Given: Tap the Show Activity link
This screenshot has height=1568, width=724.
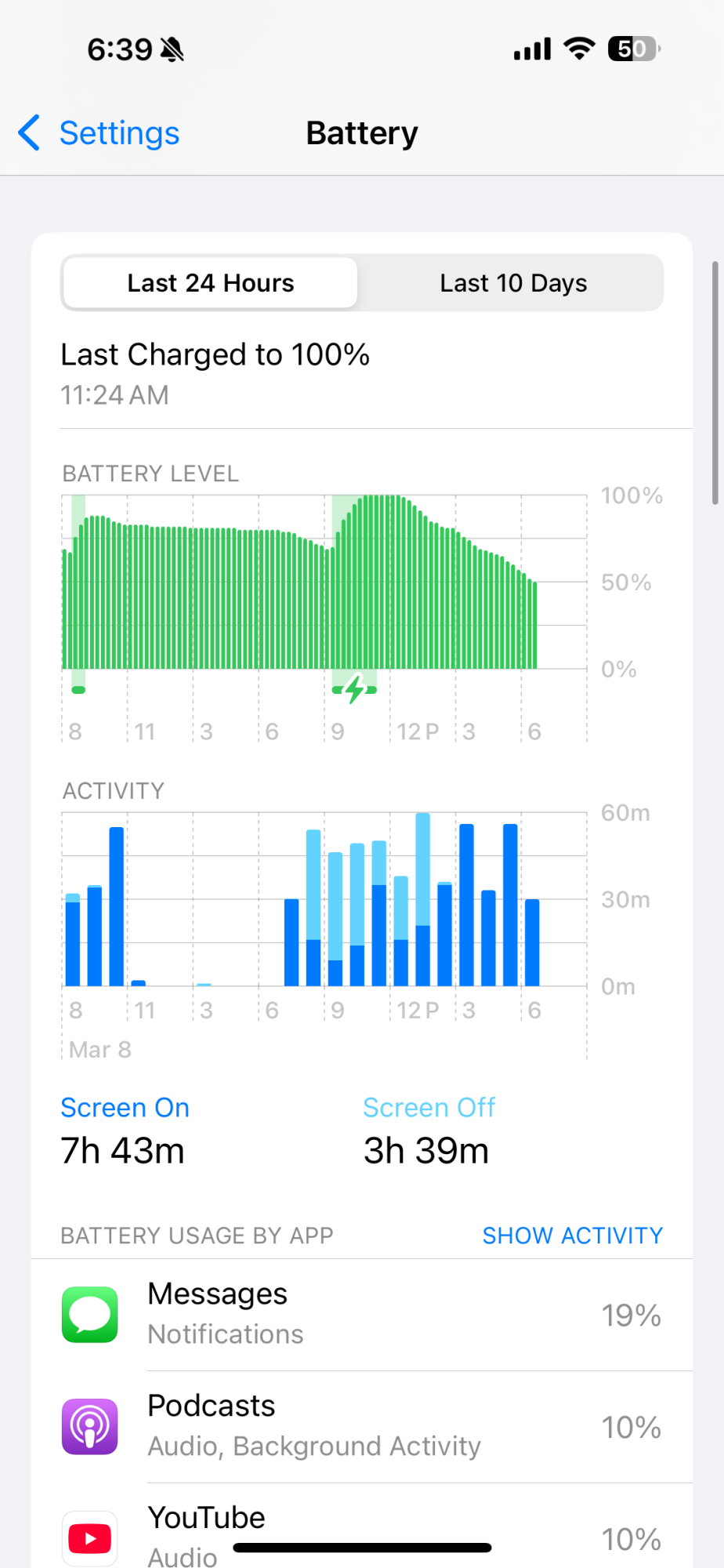Looking at the screenshot, I should tap(572, 1236).
